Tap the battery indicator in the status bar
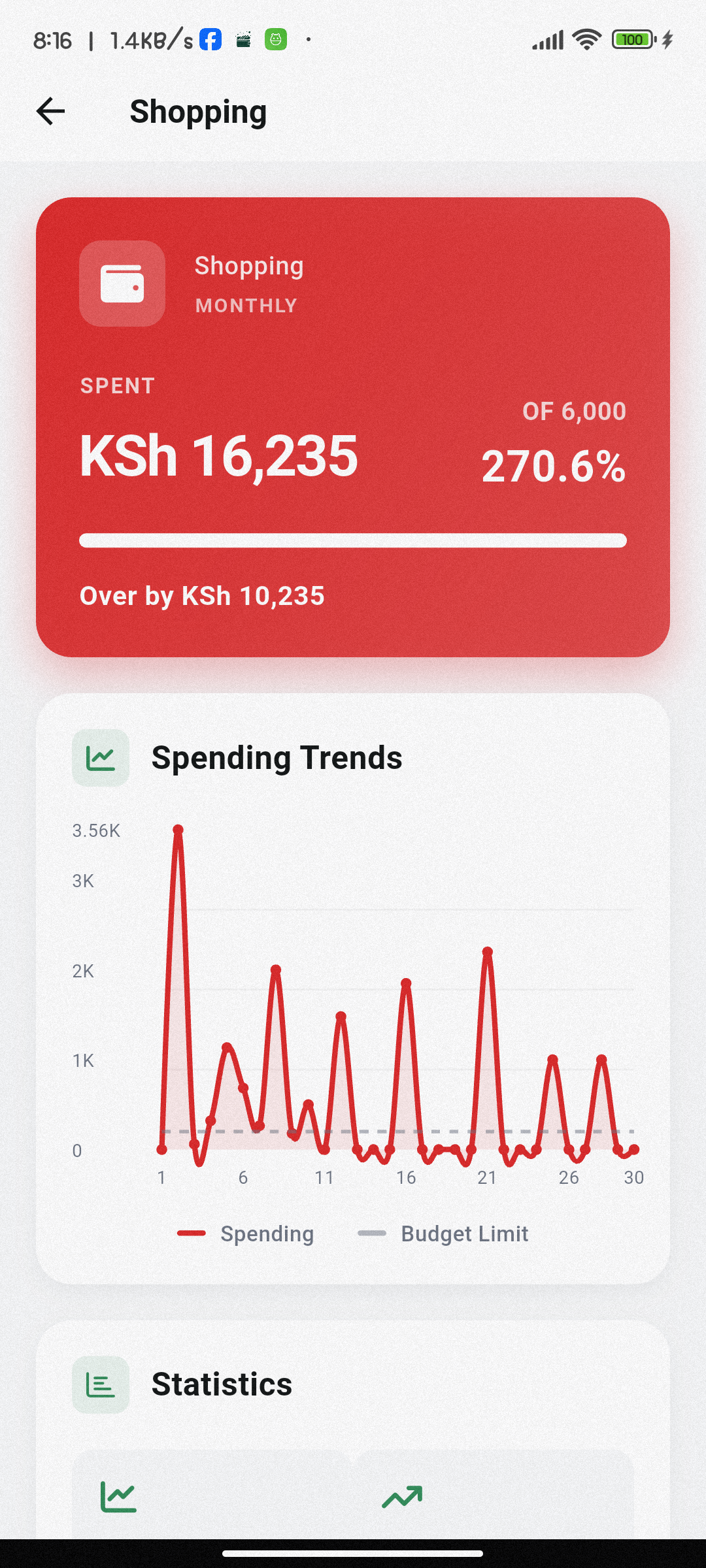Screen dimensions: 706x1568 point(631,39)
